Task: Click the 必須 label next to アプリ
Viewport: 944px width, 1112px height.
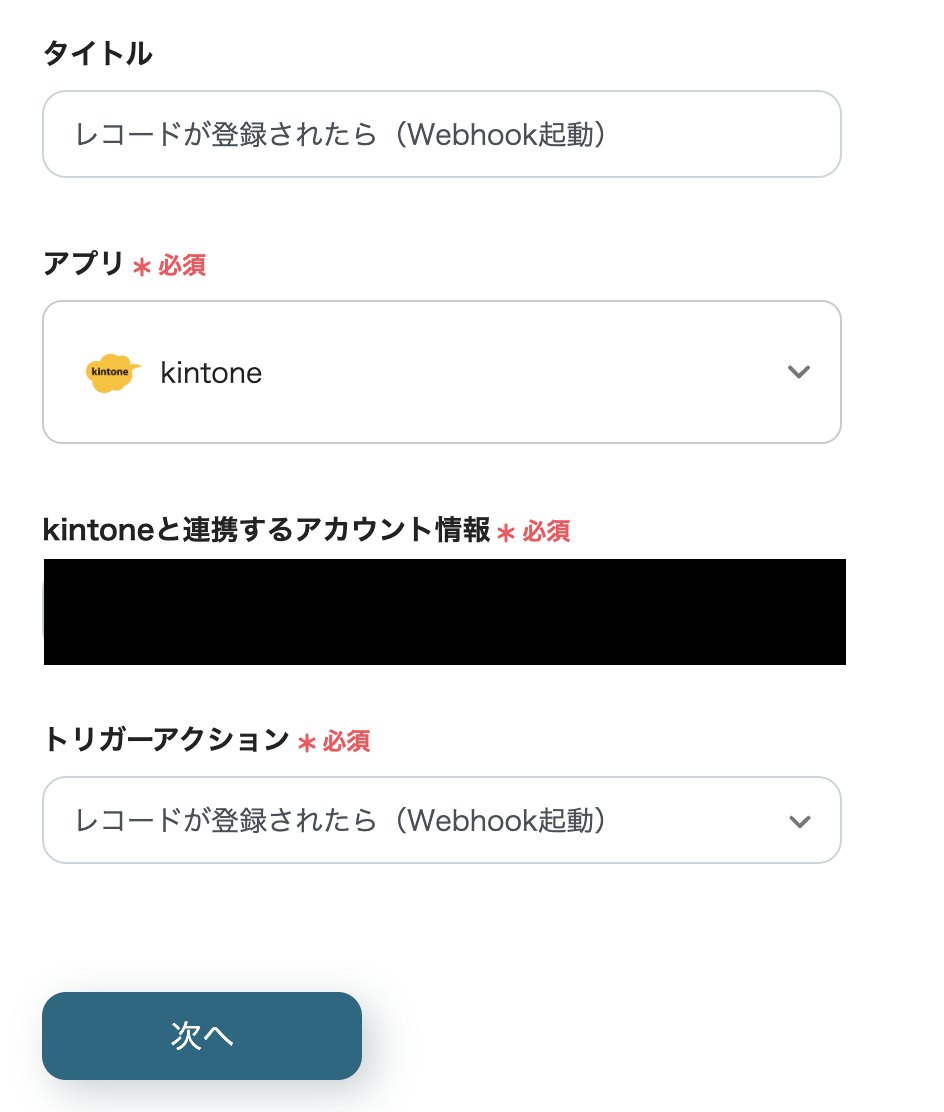Action: 183,266
